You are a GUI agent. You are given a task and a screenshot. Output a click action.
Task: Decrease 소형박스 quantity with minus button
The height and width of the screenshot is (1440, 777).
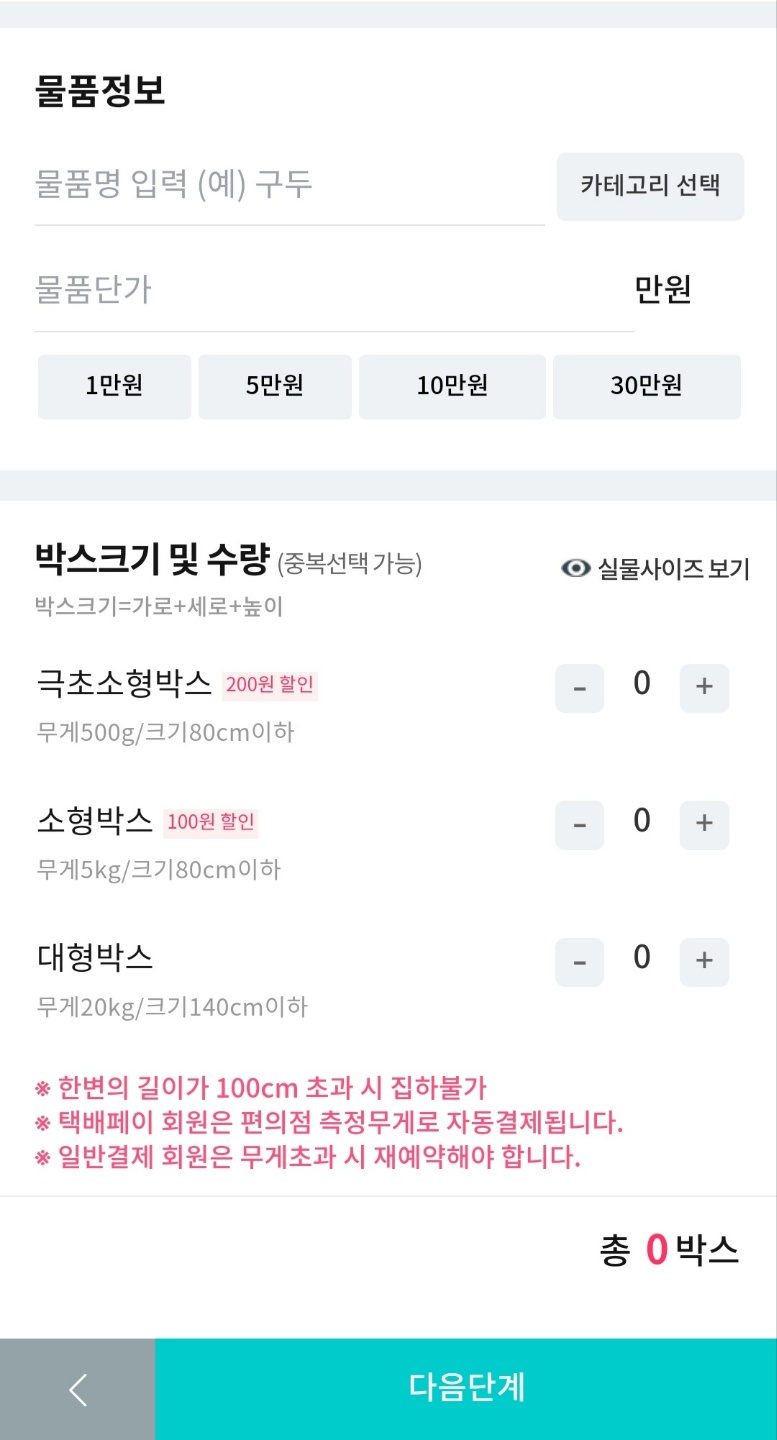(x=579, y=824)
